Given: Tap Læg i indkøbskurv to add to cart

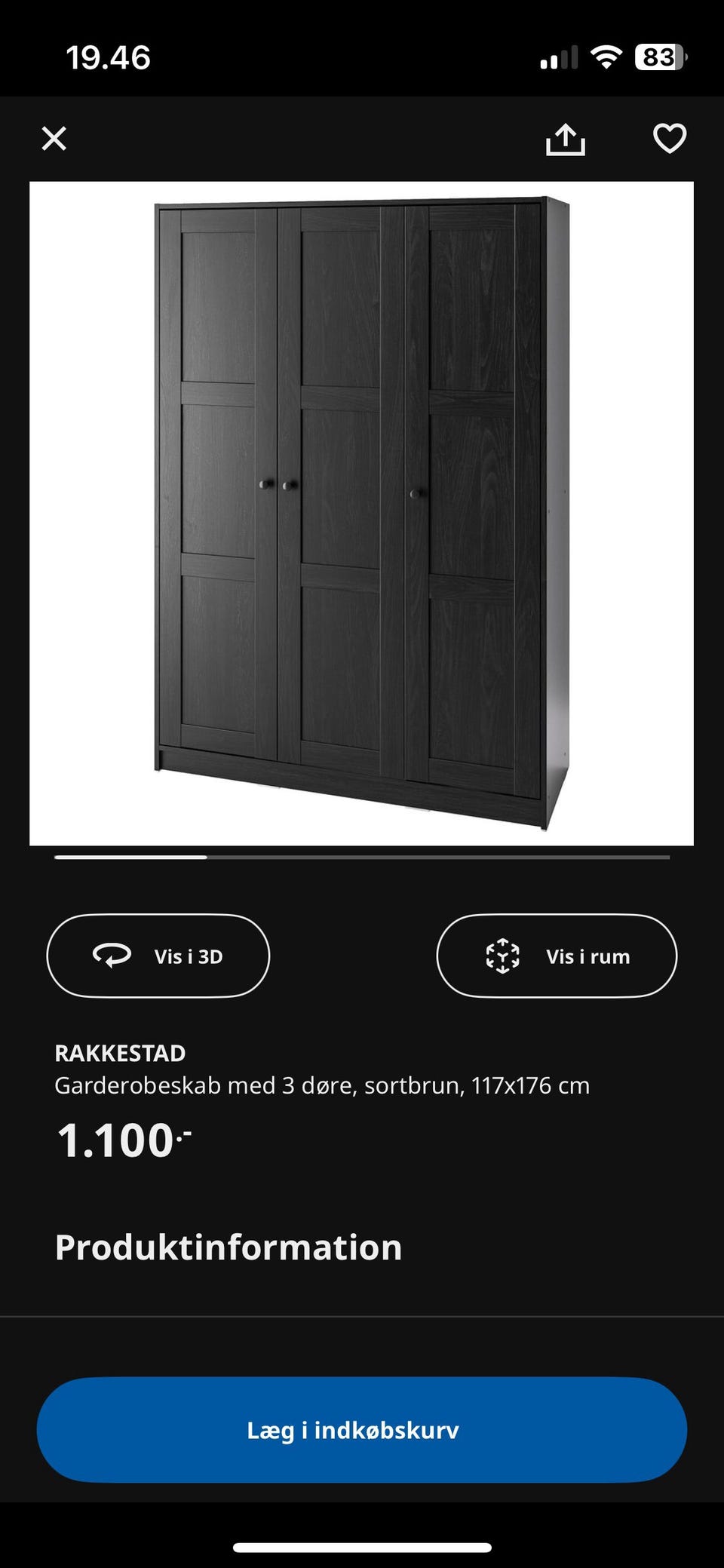Looking at the screenshot, I should point(361,1430).
